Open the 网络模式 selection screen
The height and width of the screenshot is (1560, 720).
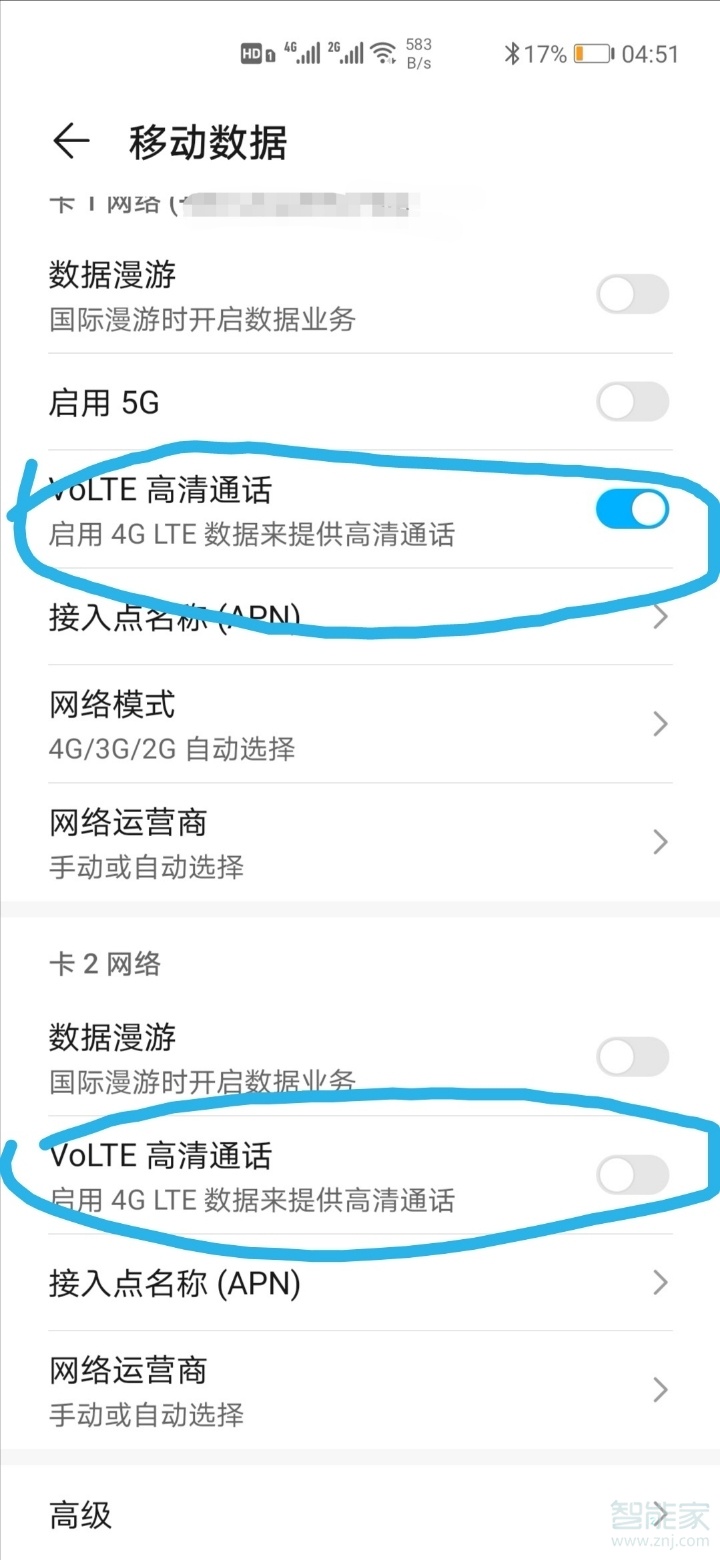point(360,723)
